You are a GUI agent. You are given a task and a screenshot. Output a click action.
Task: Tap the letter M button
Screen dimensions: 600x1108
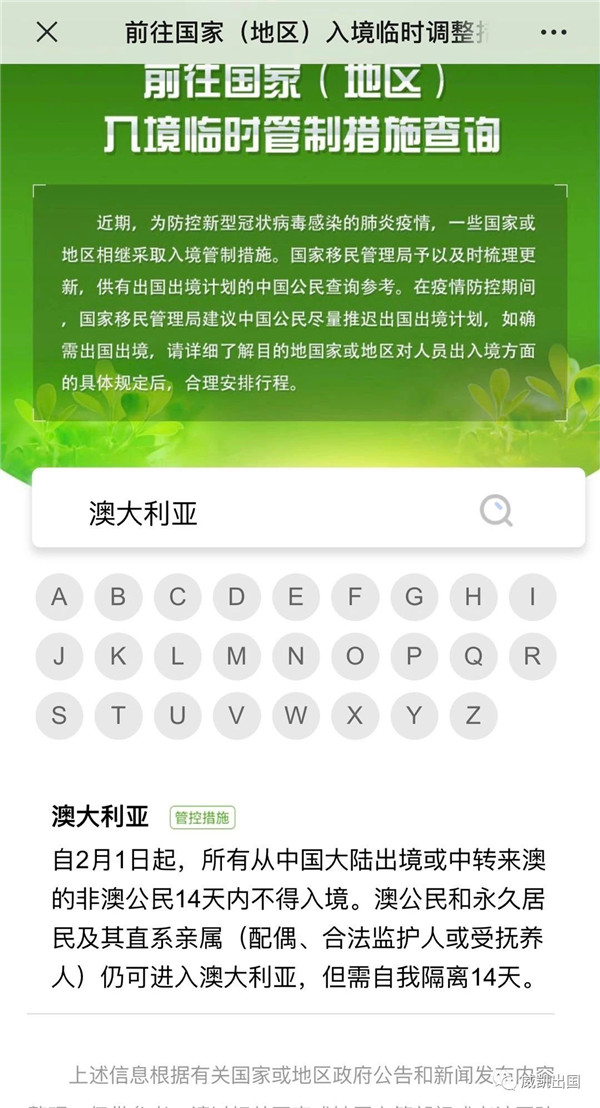(x=237, y=657)
